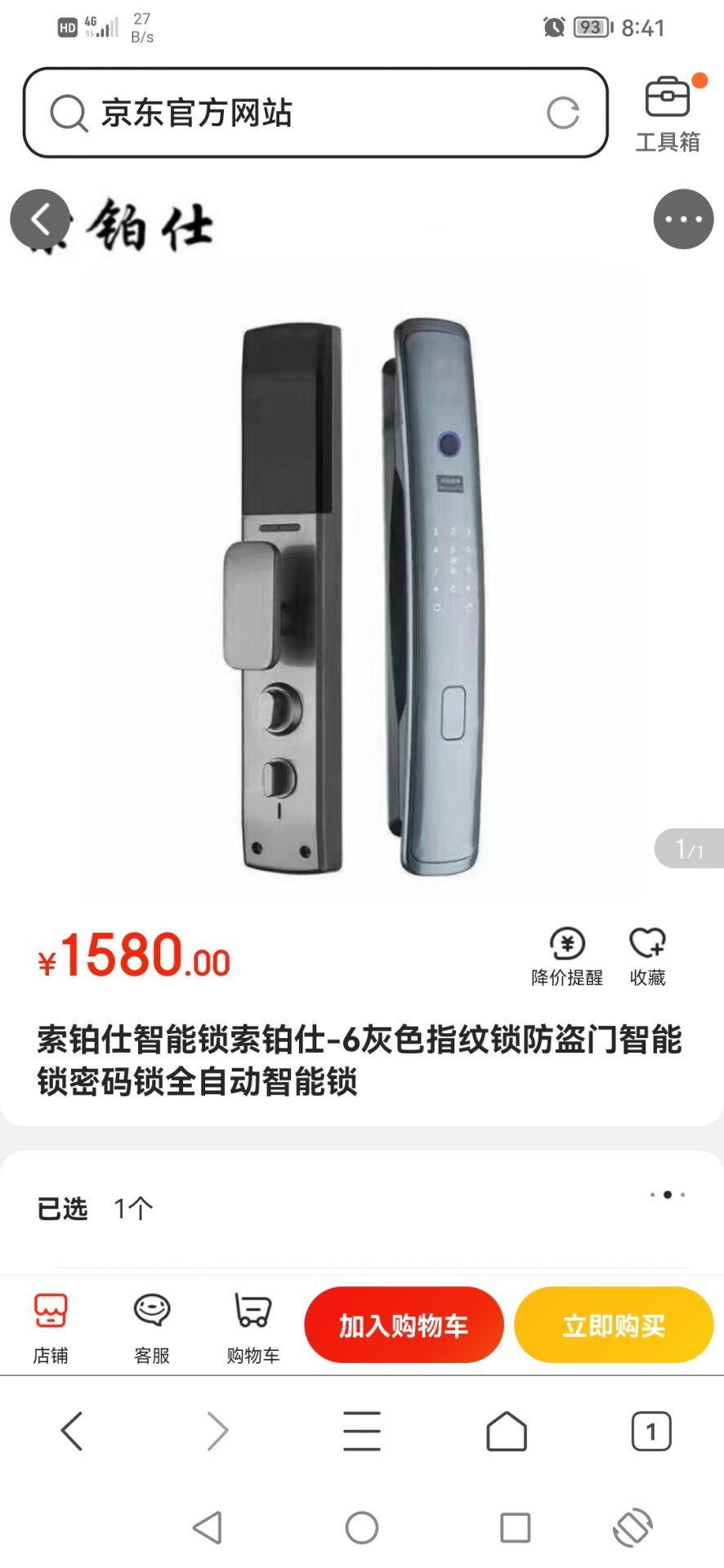This screenshot has width=724, height=1568.
Task: Add this lock to 收藏 favorites
Action: pos(647,956)
